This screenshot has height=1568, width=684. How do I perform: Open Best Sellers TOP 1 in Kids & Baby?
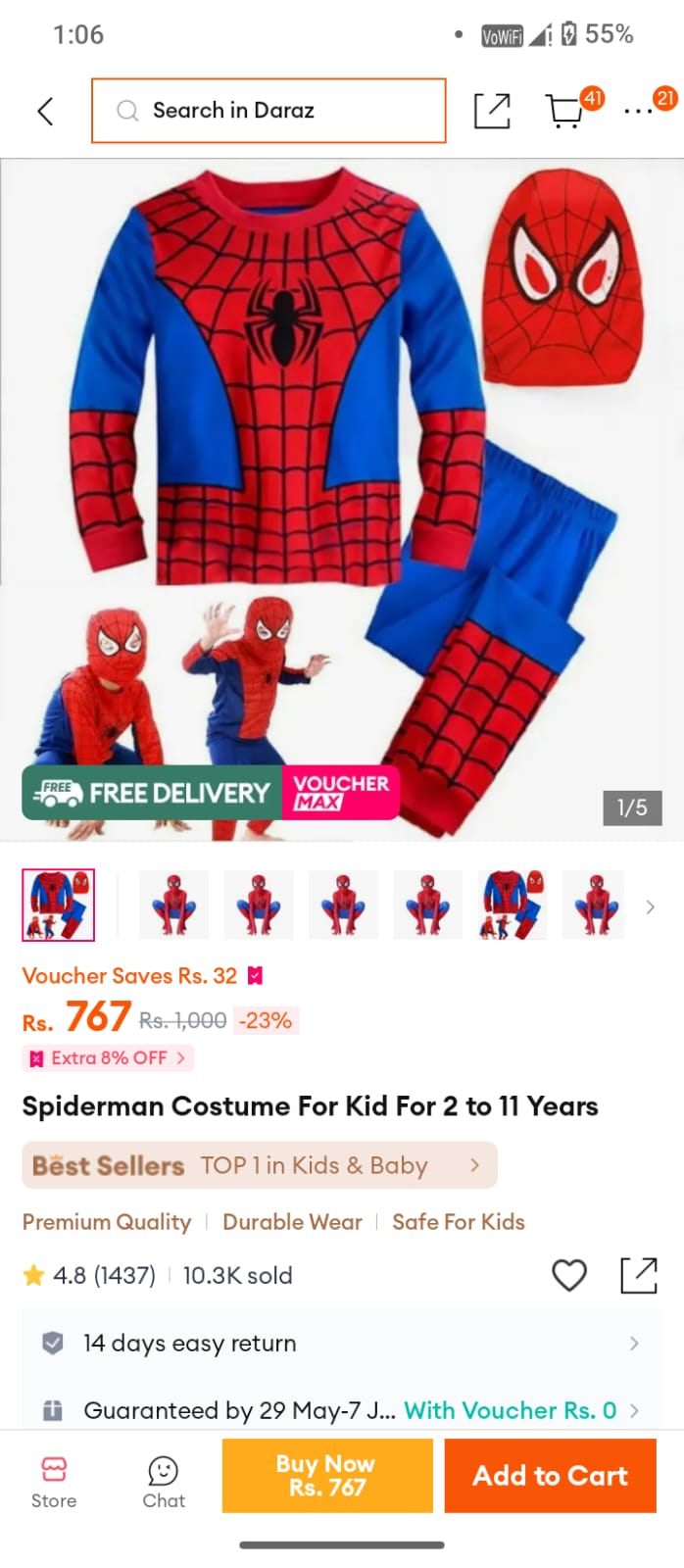pyautogui.click(x=259, y=1165)
